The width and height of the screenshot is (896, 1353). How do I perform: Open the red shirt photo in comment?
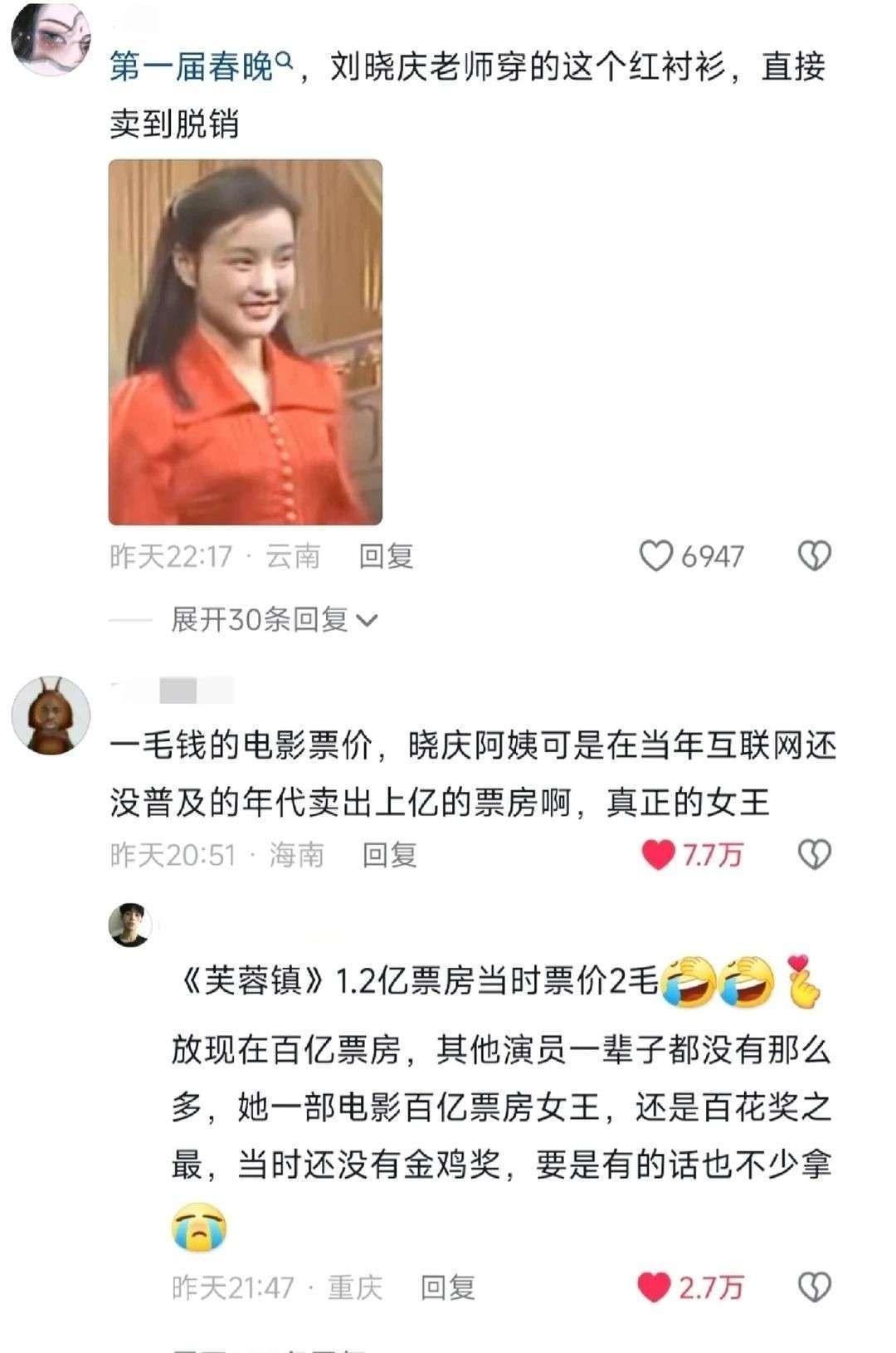246,342
